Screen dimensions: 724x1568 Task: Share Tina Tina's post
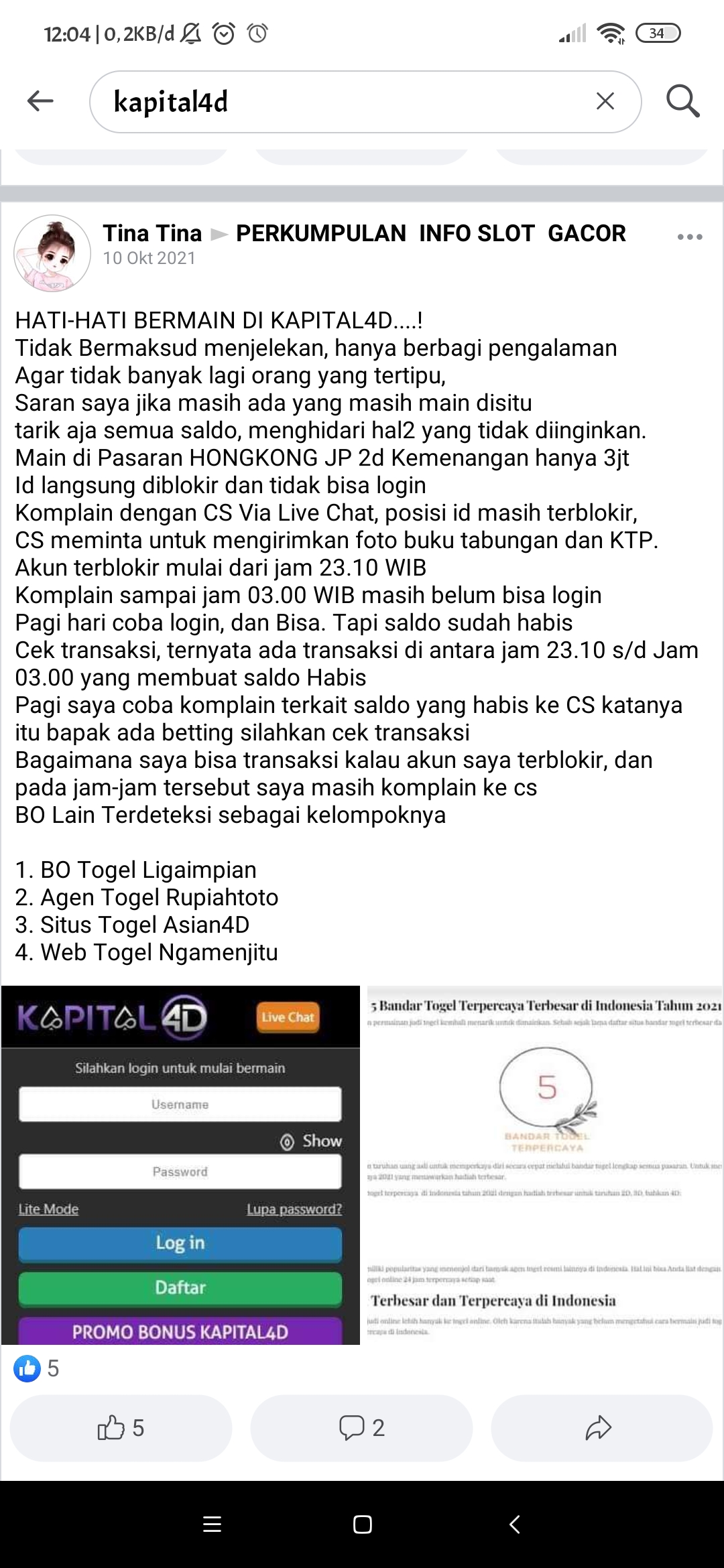[x=601, y=1428]
